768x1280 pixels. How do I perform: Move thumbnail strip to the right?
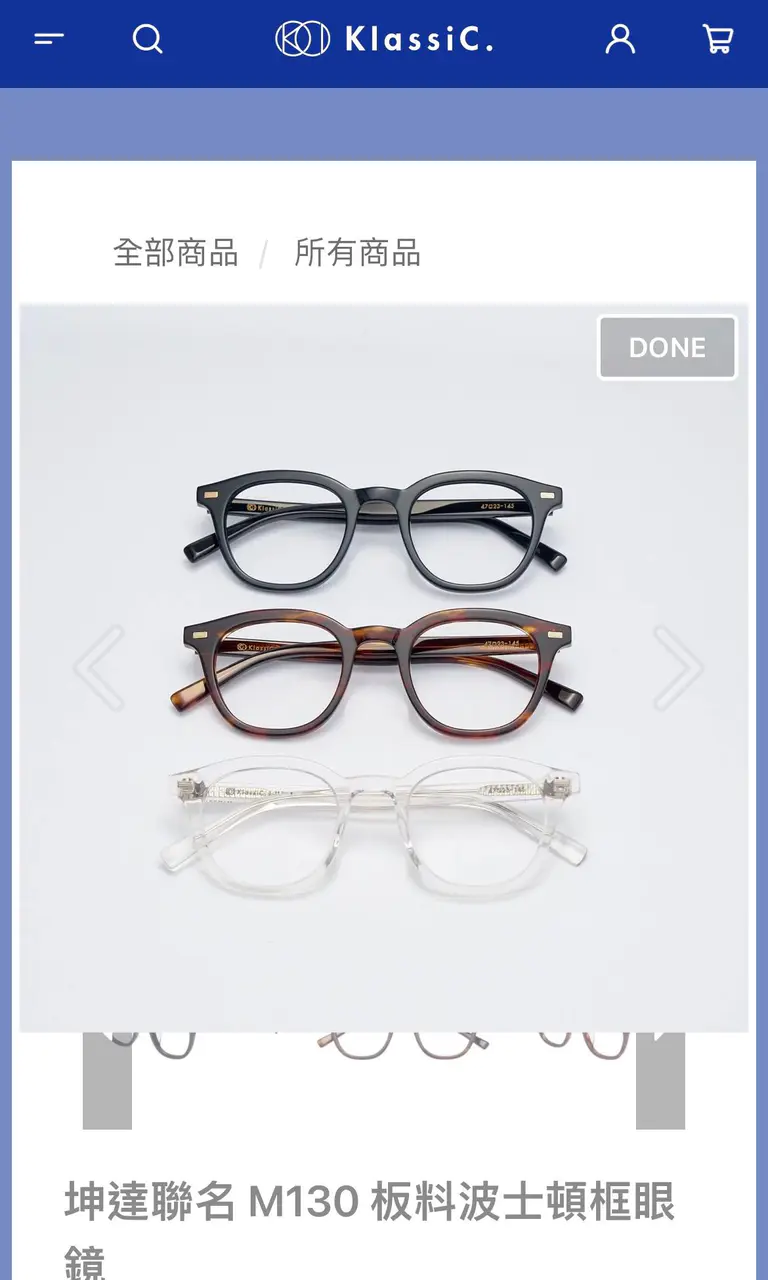tap(660, 1080)
